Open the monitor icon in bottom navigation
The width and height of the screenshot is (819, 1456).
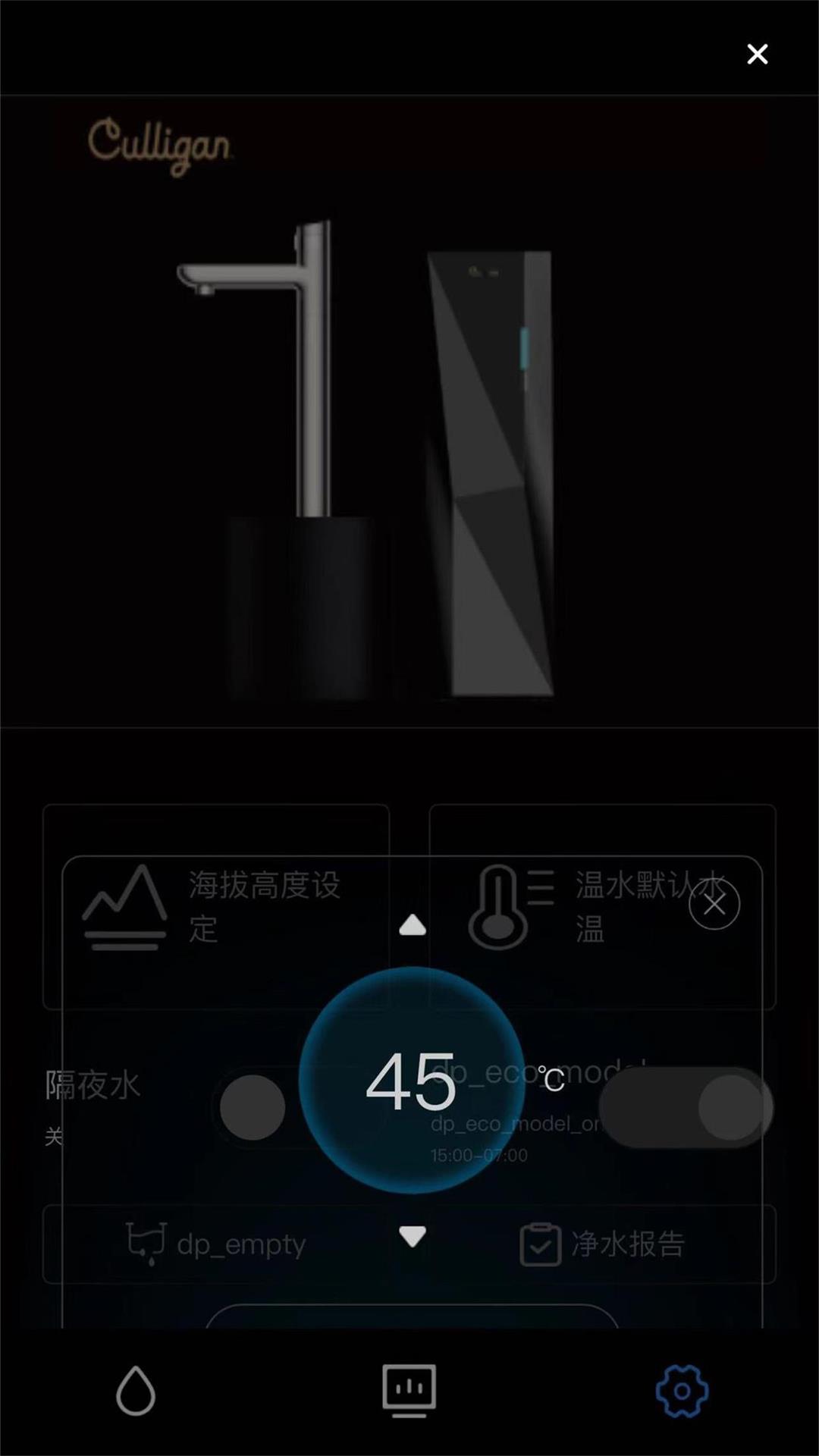(x=409, y=1390)
